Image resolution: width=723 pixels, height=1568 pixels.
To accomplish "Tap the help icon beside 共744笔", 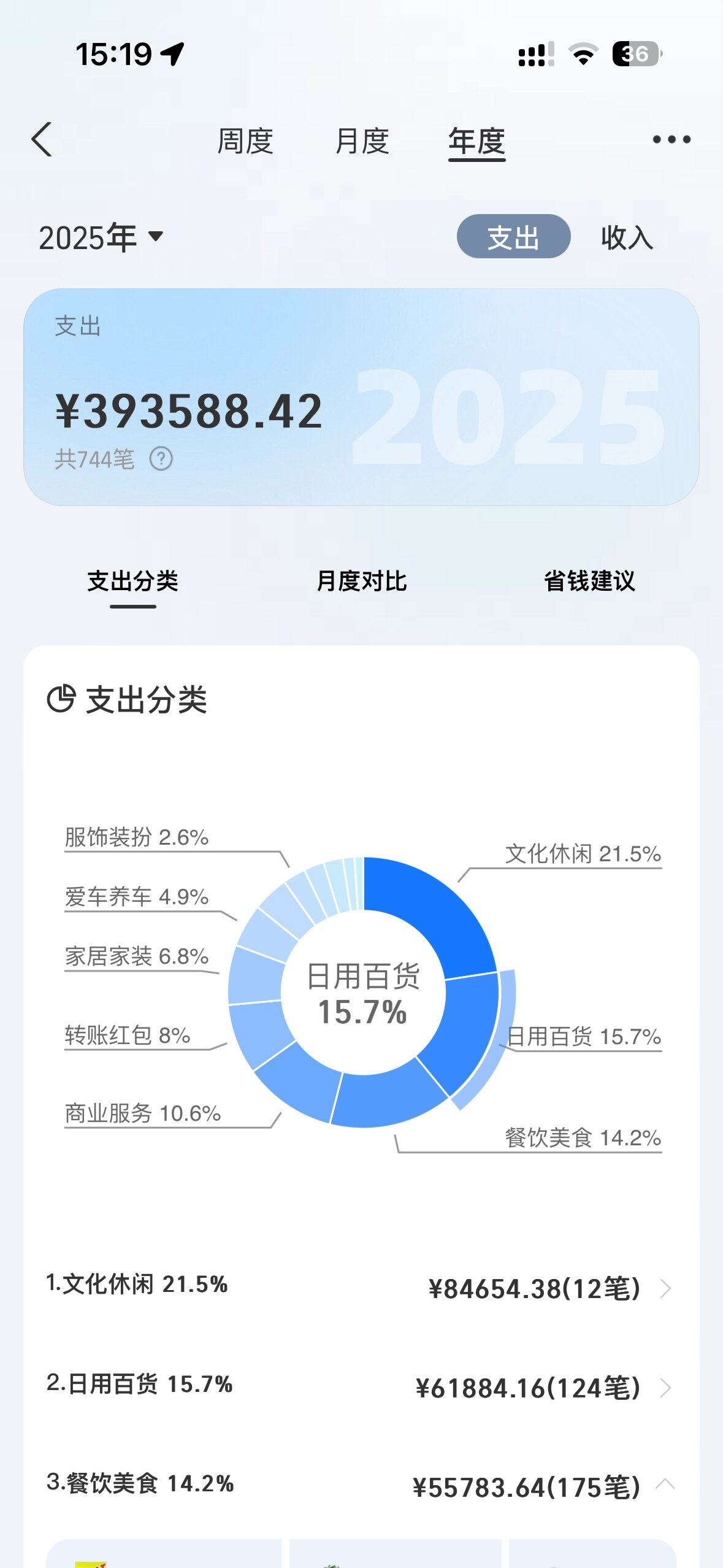I will tap(161, 458).
